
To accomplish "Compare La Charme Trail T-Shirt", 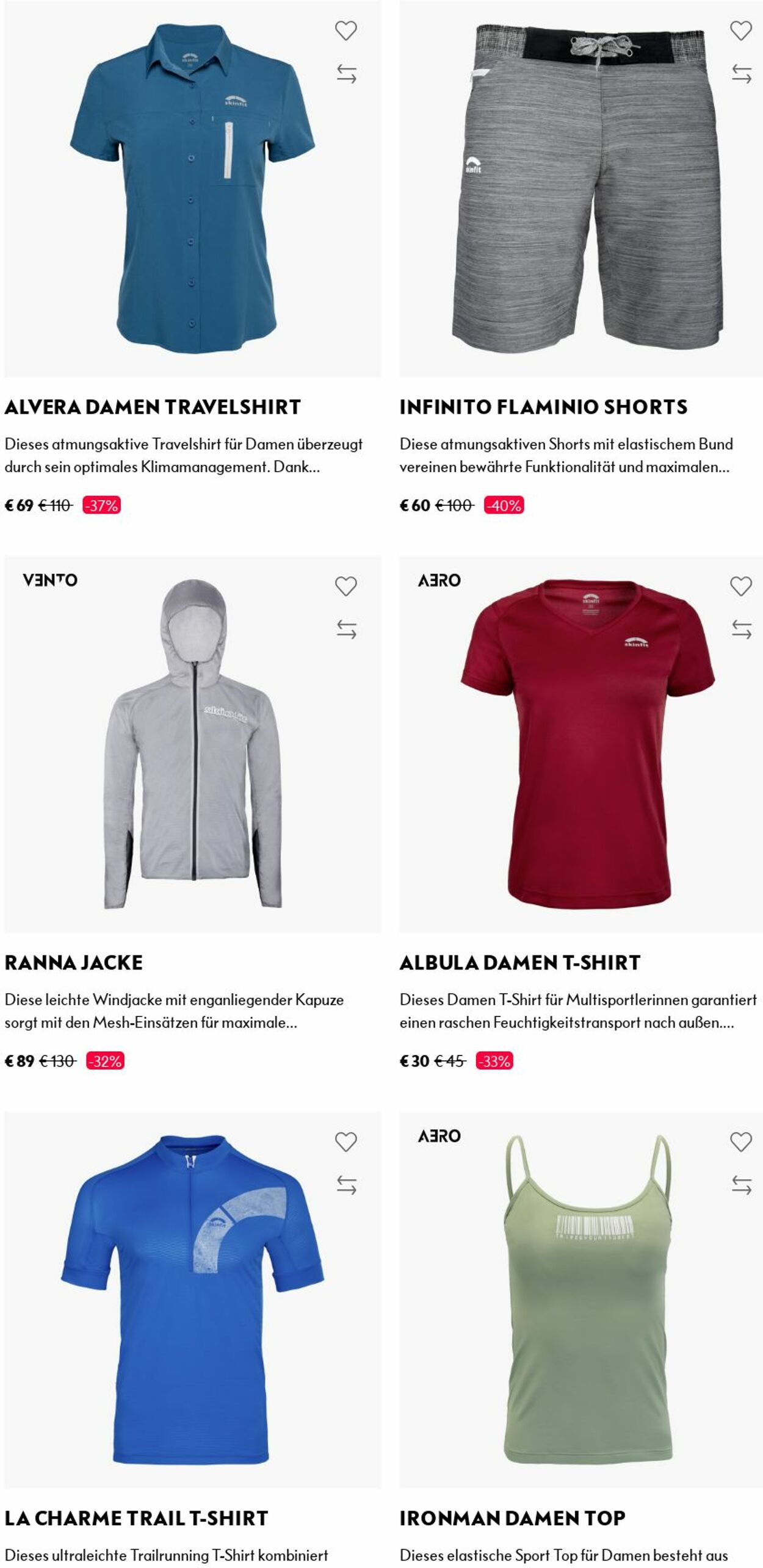I will [x=346, y=1185].
